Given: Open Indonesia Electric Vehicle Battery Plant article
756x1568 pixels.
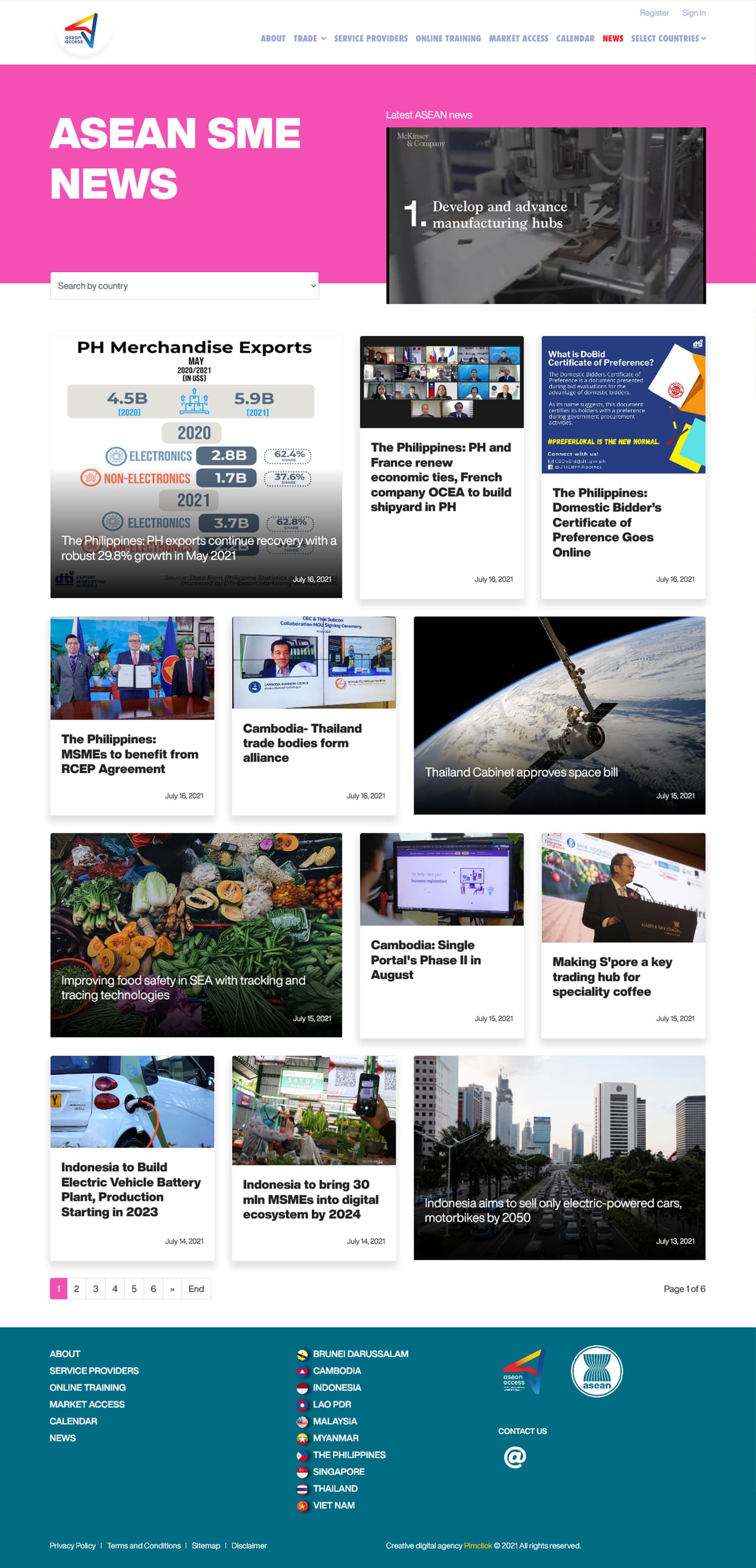Looking at the screenshot, I should tap(131, 1189).
